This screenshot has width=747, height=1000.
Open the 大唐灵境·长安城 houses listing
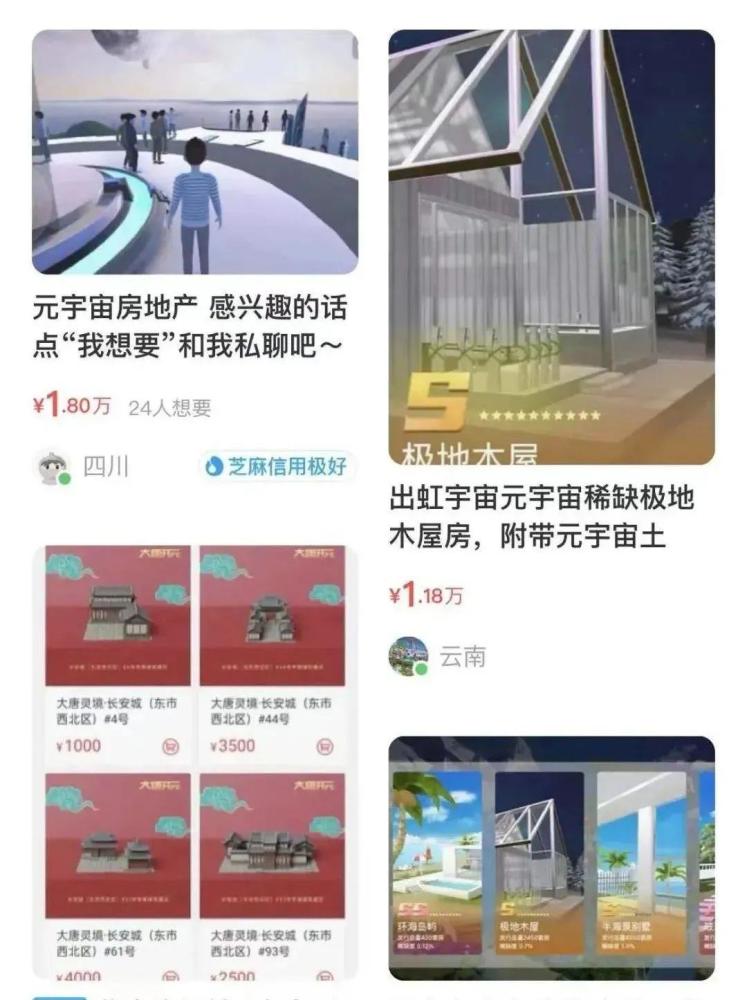[195, 762]
